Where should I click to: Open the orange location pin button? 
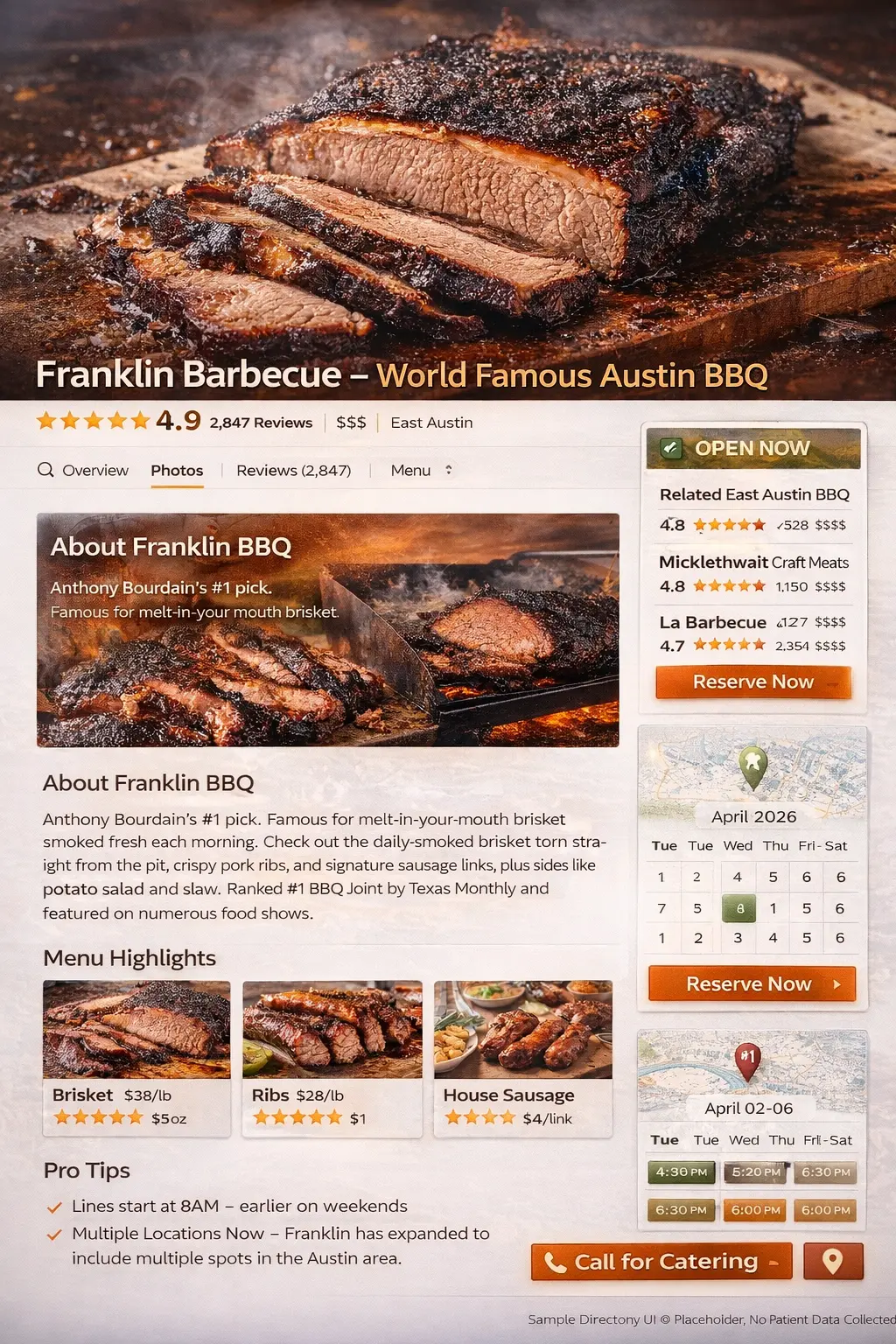coord(832,1262)
